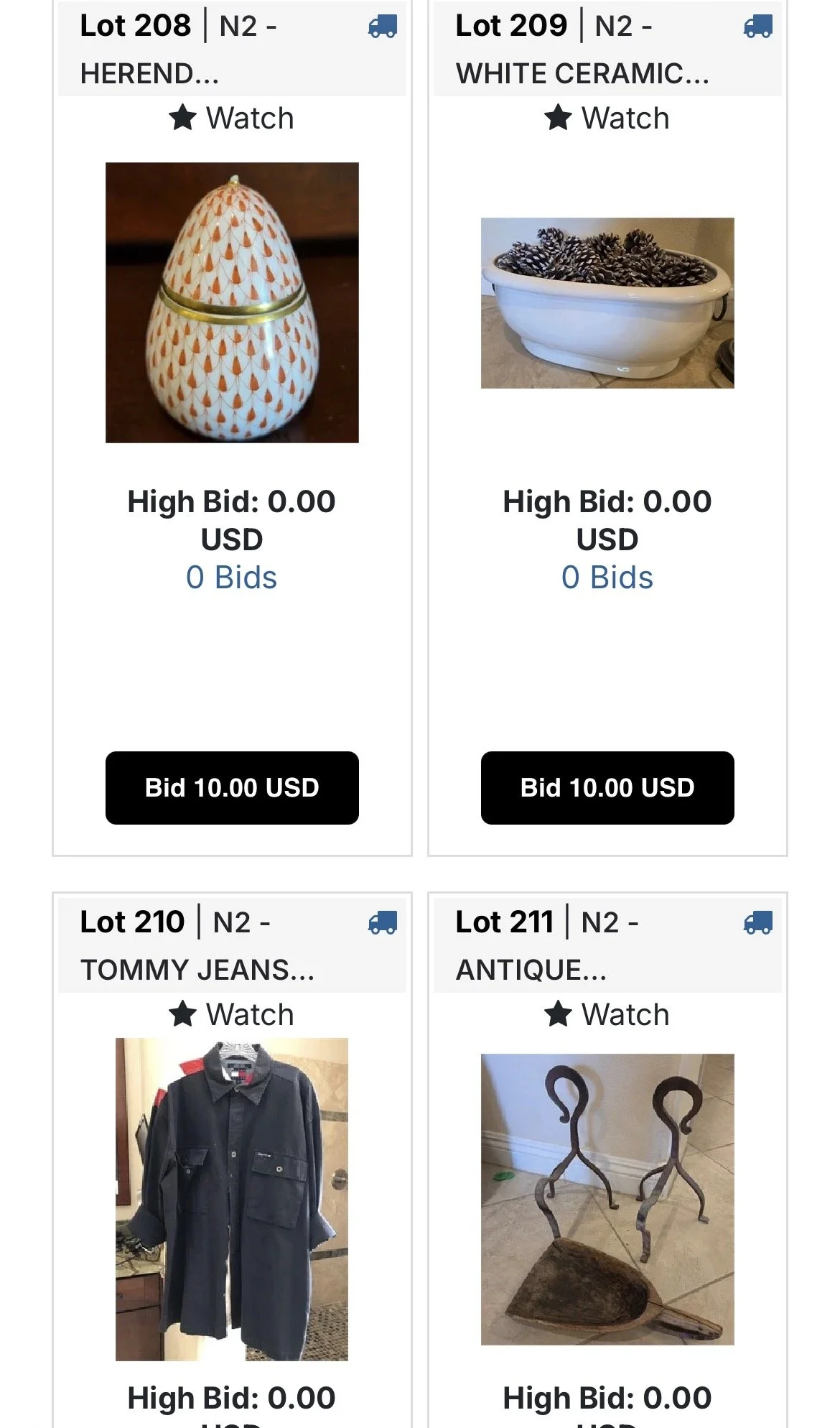Tap shipping truck icon on Lot 209
The height and width of the screenshot is (1428, 840).
[x=758, y=27]
